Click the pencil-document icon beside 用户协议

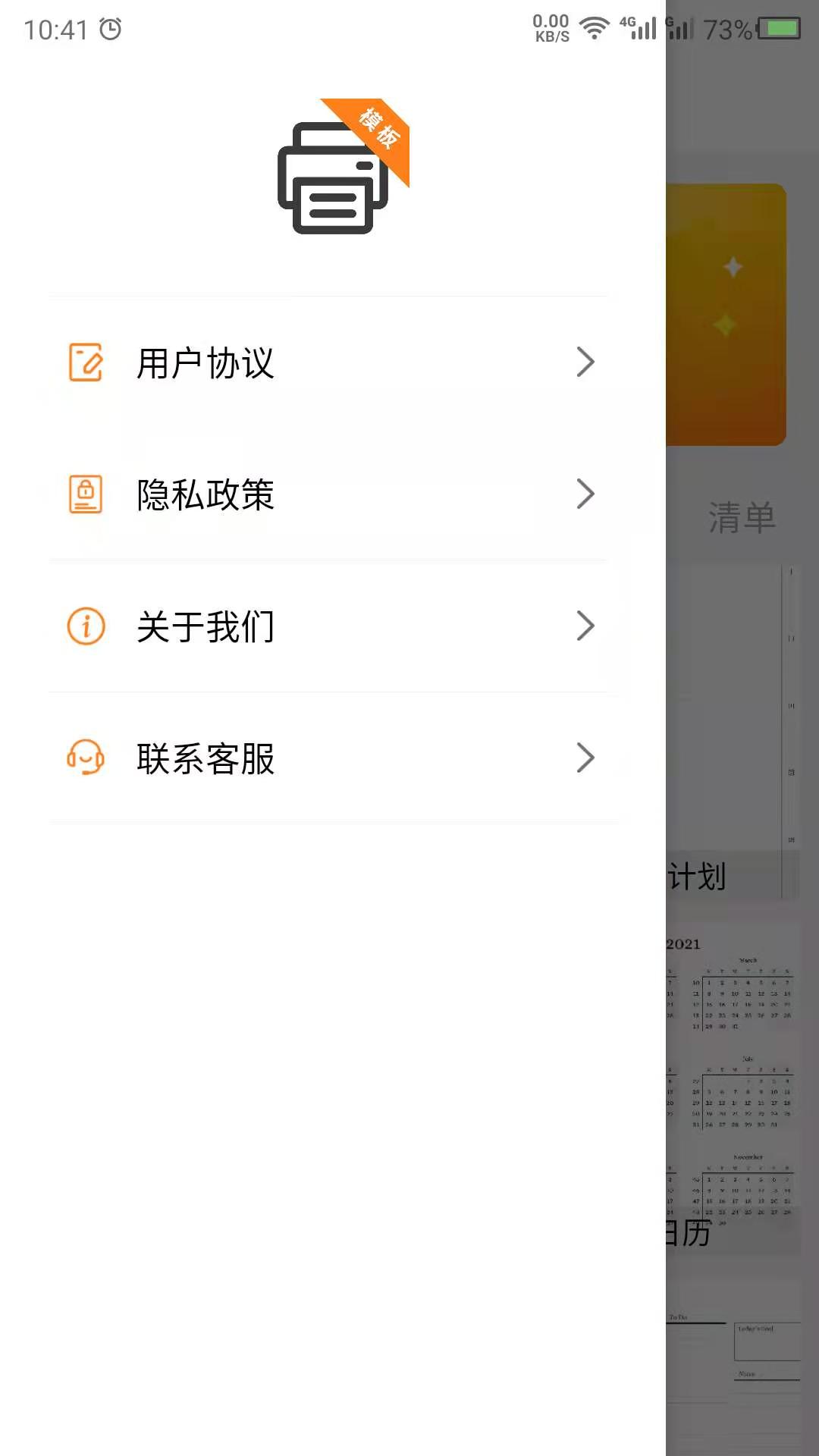pyautogui.click(x=86, y=362)
